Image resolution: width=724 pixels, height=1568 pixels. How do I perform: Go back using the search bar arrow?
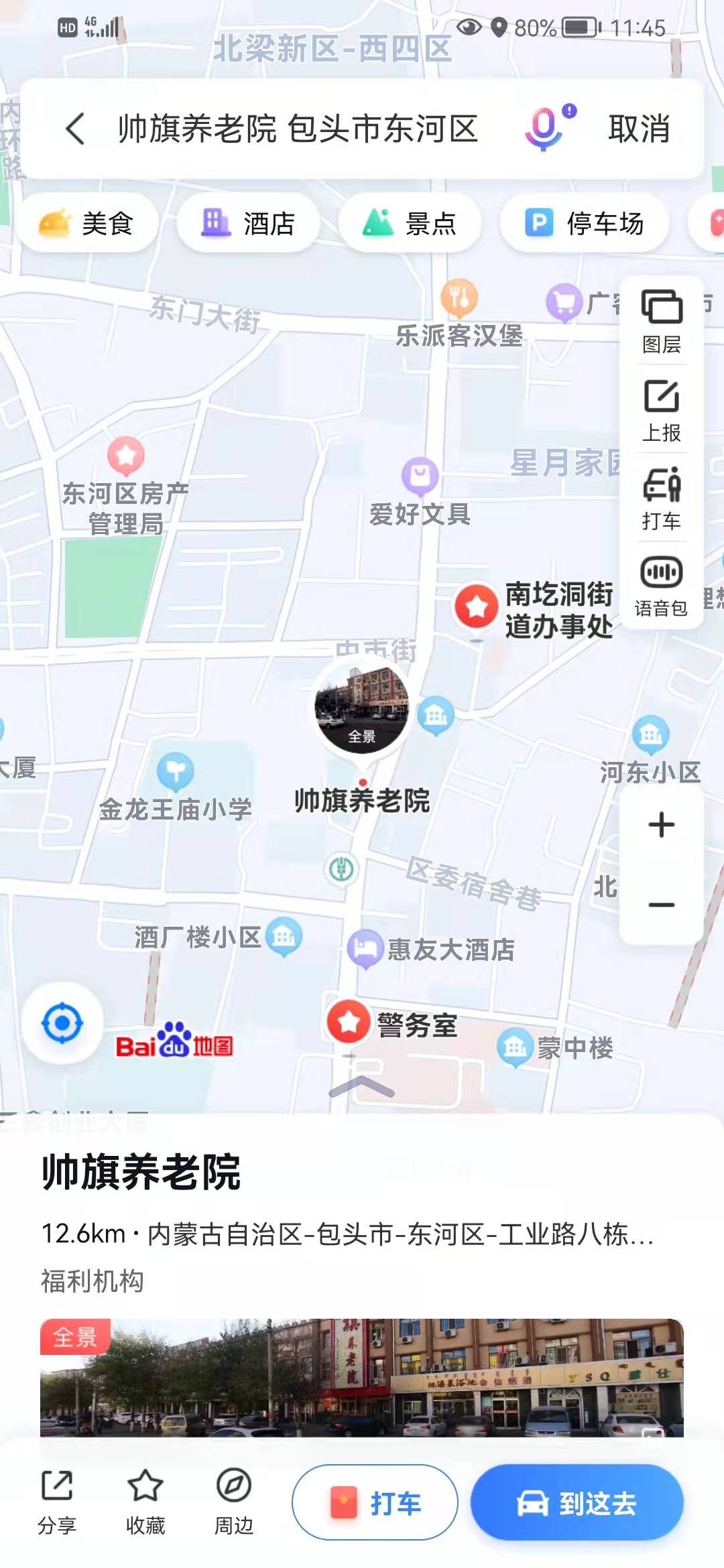point(76,129)
